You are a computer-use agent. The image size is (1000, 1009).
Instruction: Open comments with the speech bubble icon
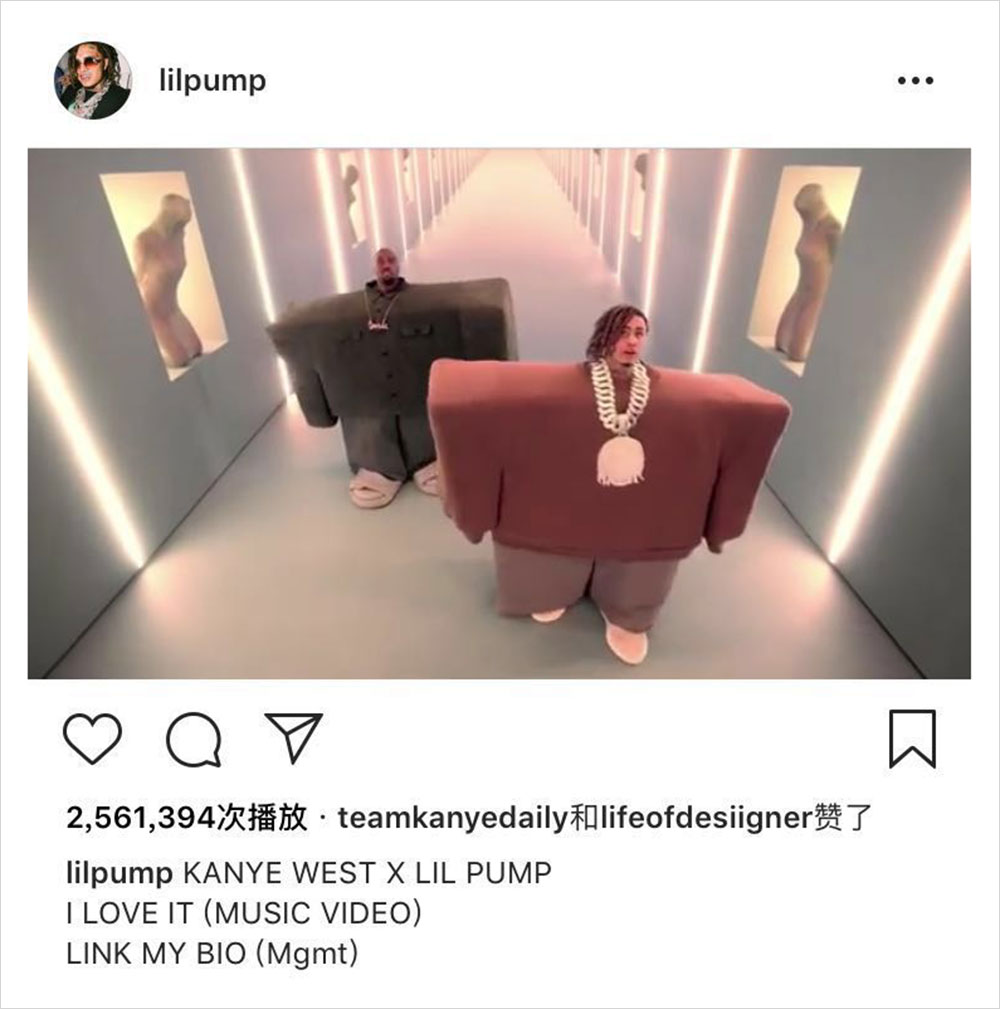coord(193,740)
